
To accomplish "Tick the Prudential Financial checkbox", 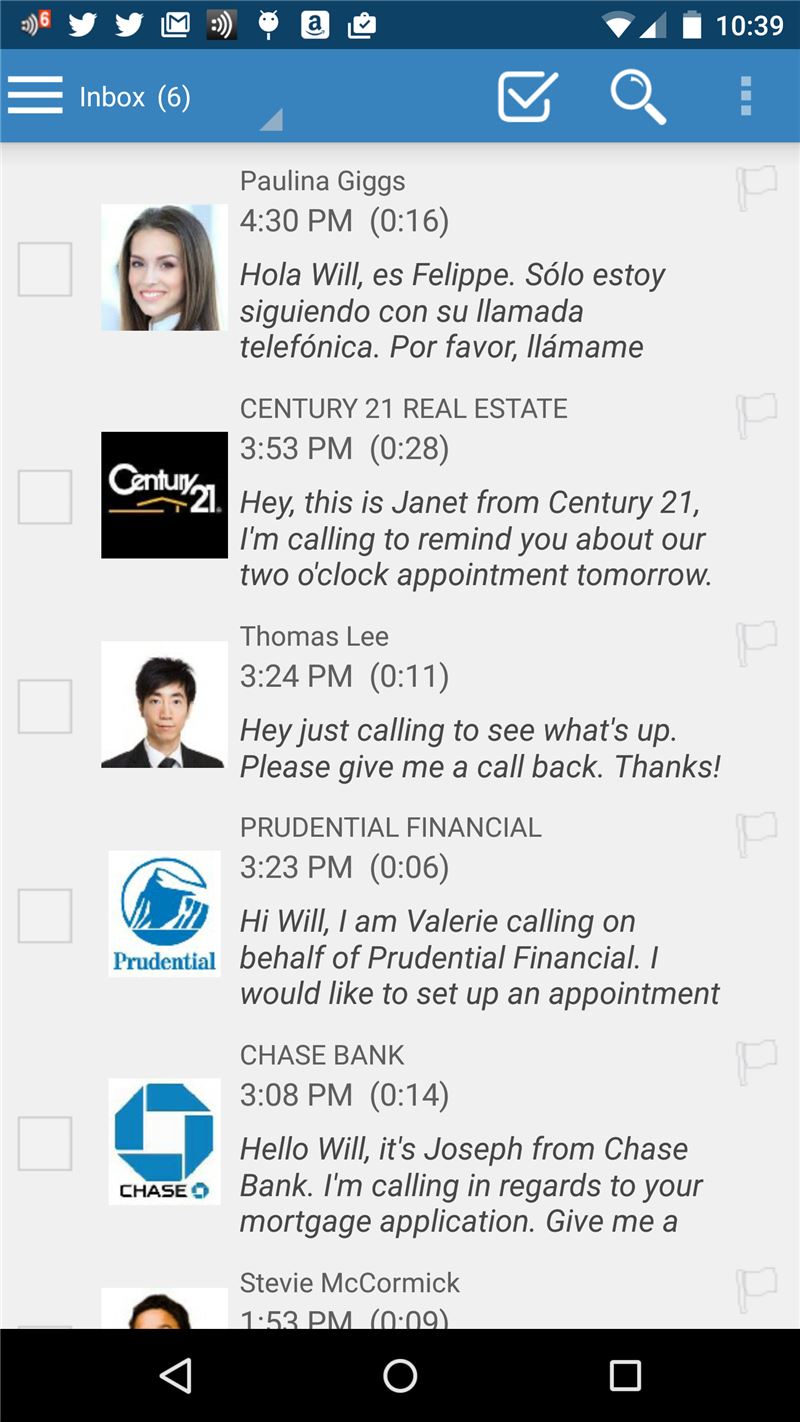I will pyautogui.click(x=45, y=915).
